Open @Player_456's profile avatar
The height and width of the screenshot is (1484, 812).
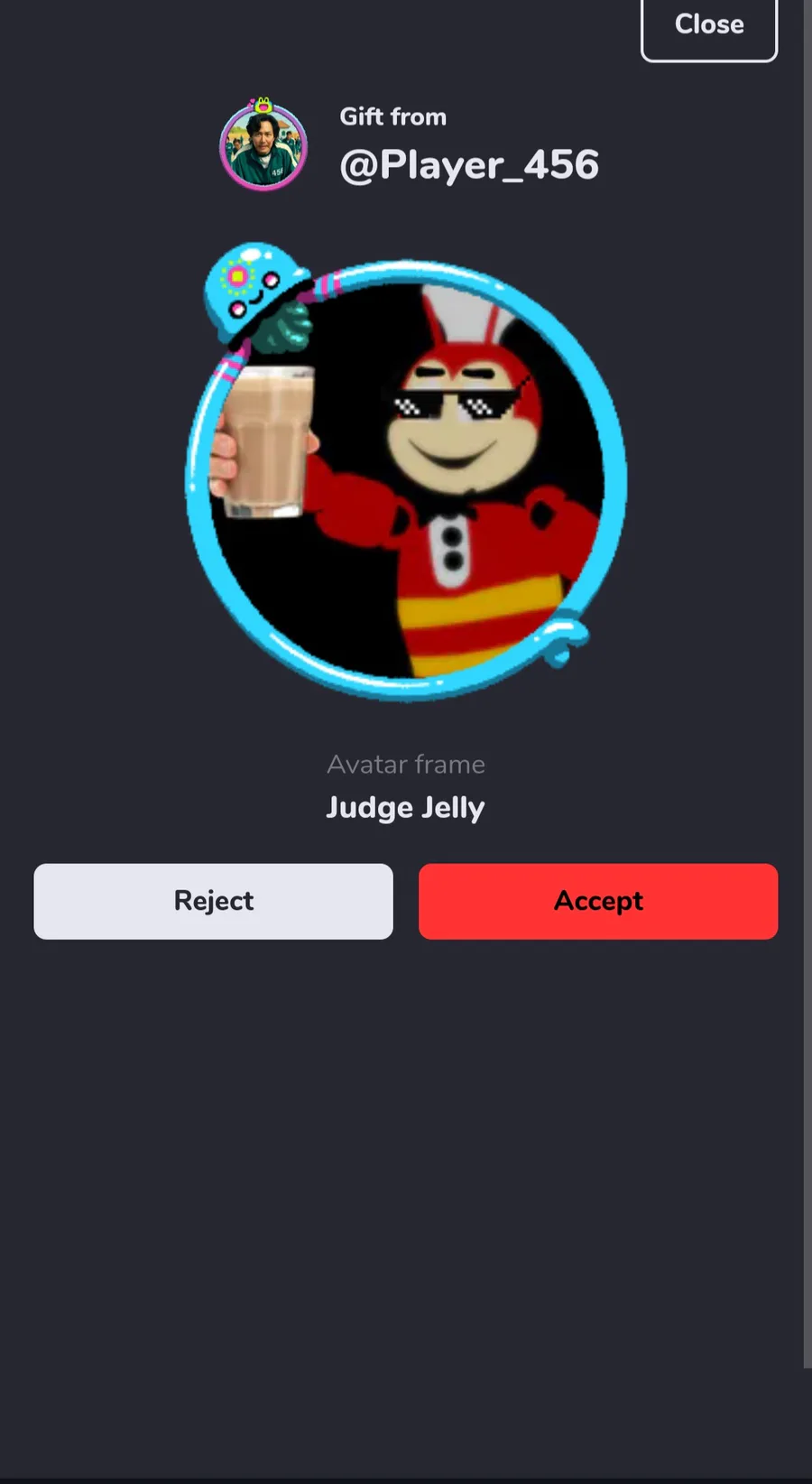coord(263,144)
